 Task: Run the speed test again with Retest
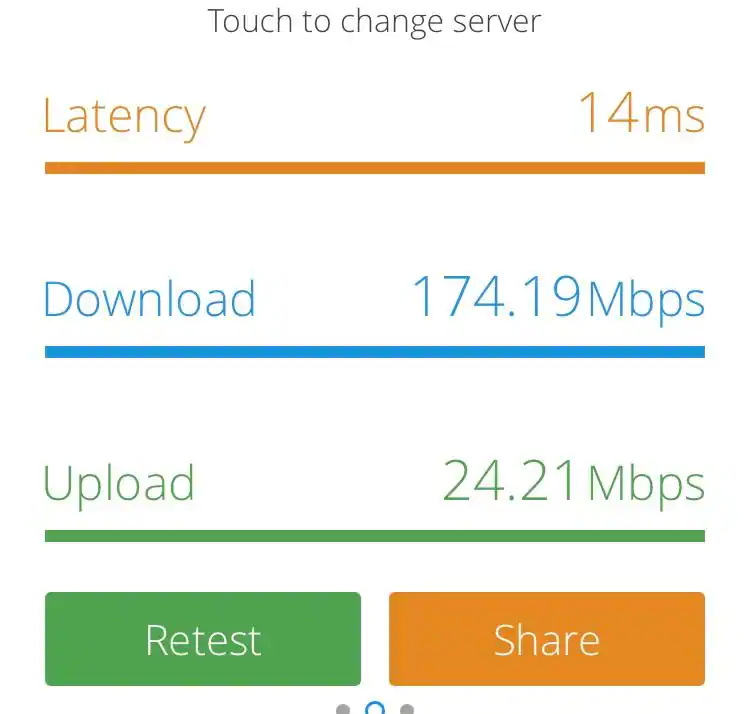pyautogui.click(x=203, y=639)
